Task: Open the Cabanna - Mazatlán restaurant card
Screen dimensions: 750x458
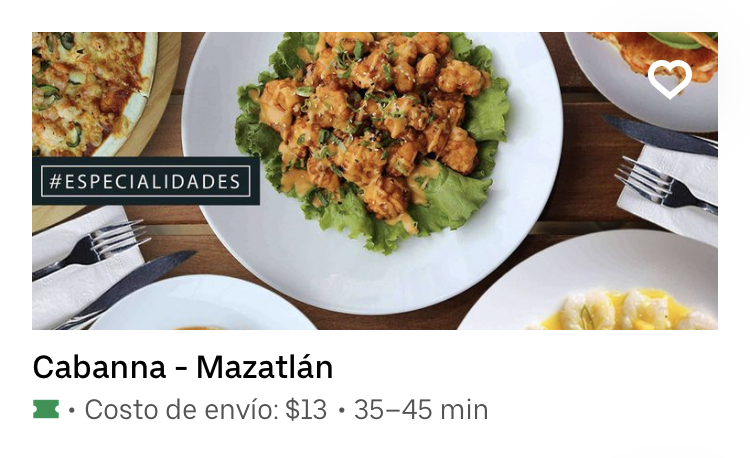Action: (x=374, y=200)
